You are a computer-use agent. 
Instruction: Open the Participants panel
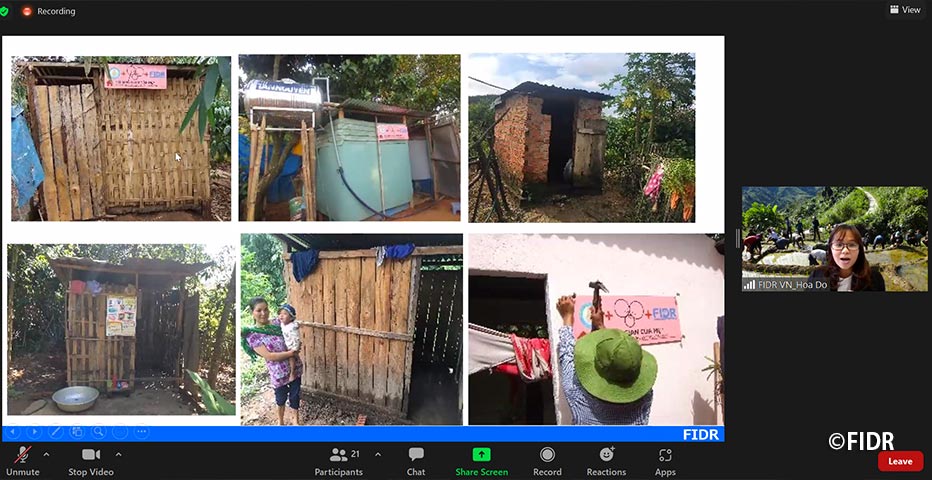coord(339,460)
